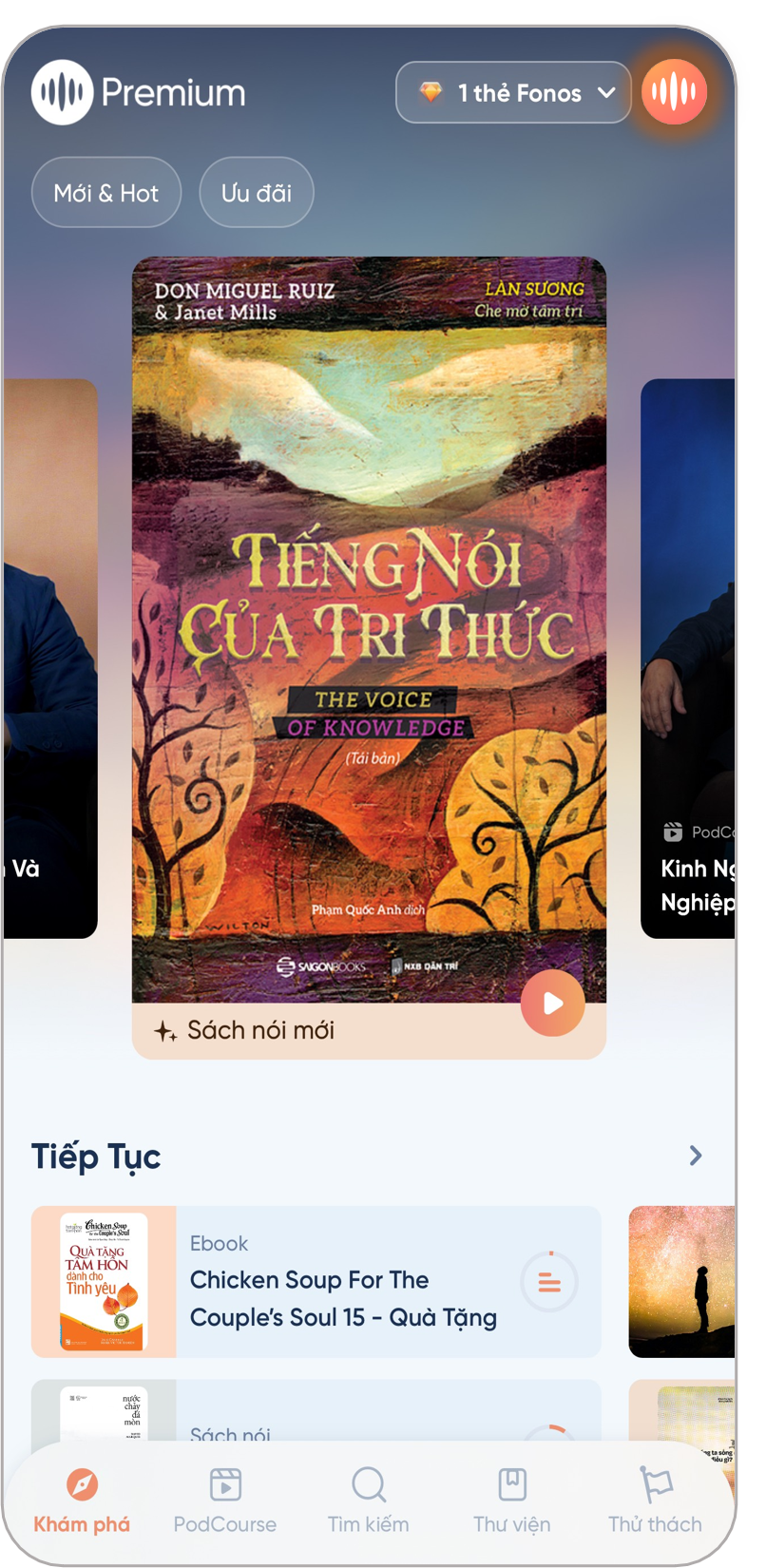Switch to the Khám phá tab
The image size is (766, 1568).
click(x=82, y=1501)
